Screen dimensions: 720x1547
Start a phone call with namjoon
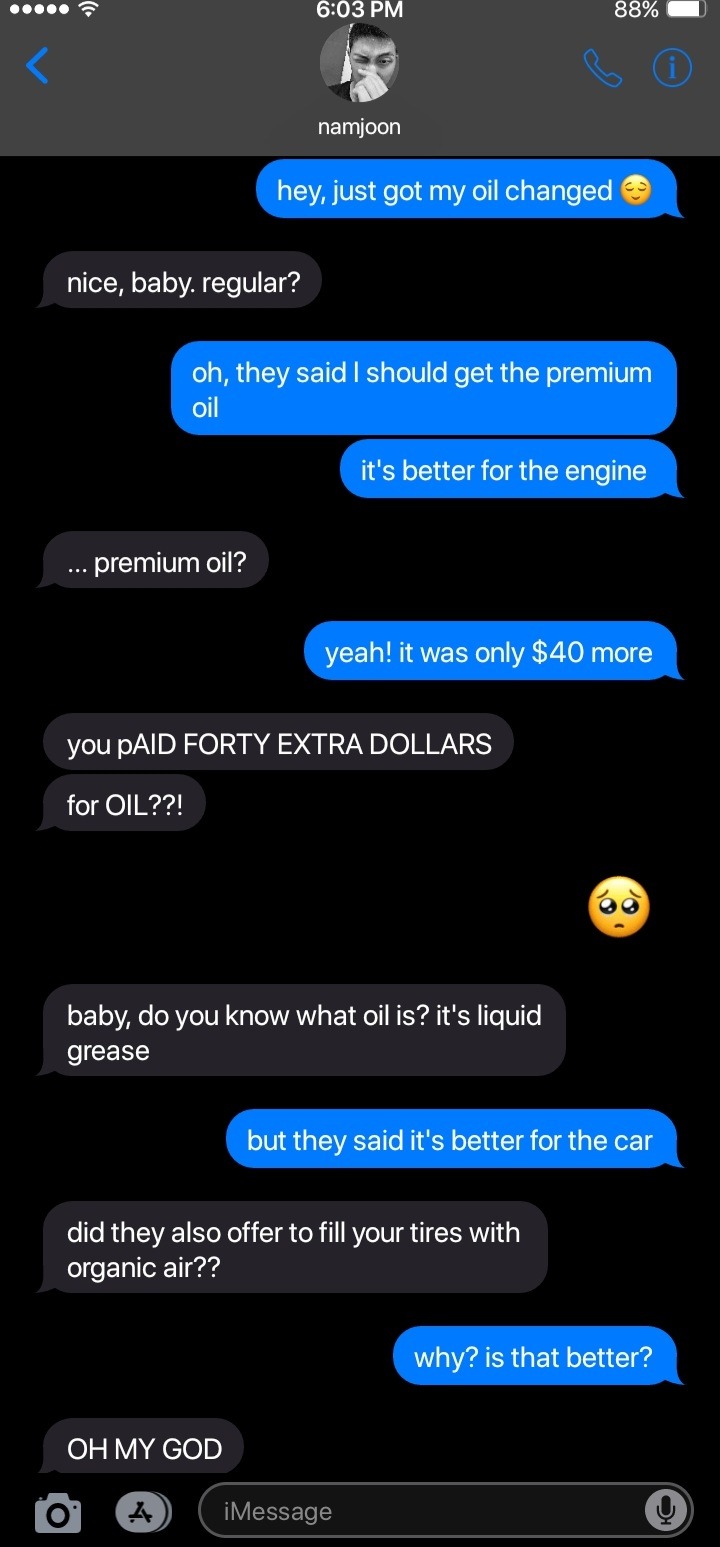(x=601, y=68)
